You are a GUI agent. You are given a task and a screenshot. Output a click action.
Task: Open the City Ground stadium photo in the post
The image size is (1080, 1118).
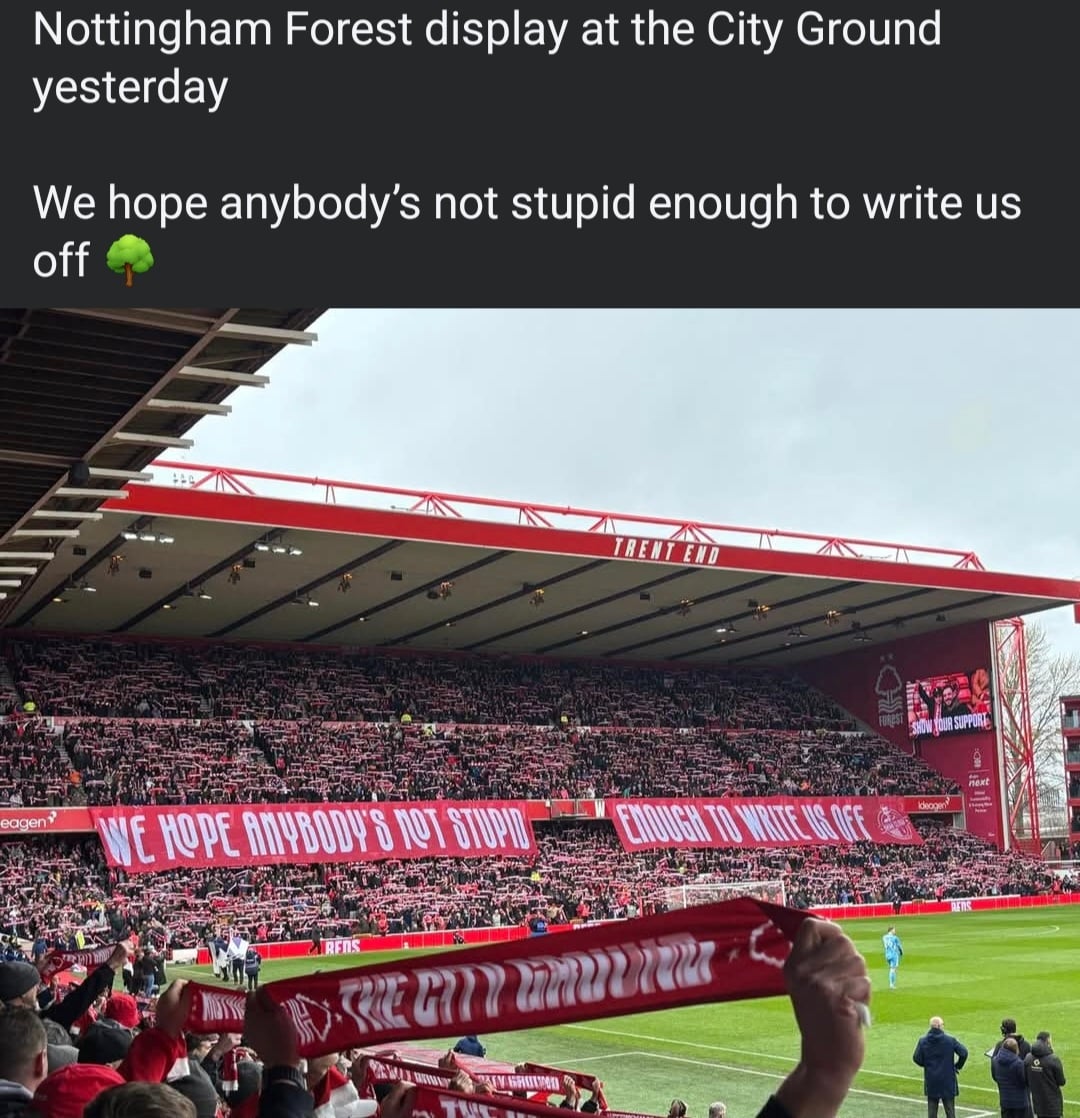pyautogui.click(x=540, y=712)
